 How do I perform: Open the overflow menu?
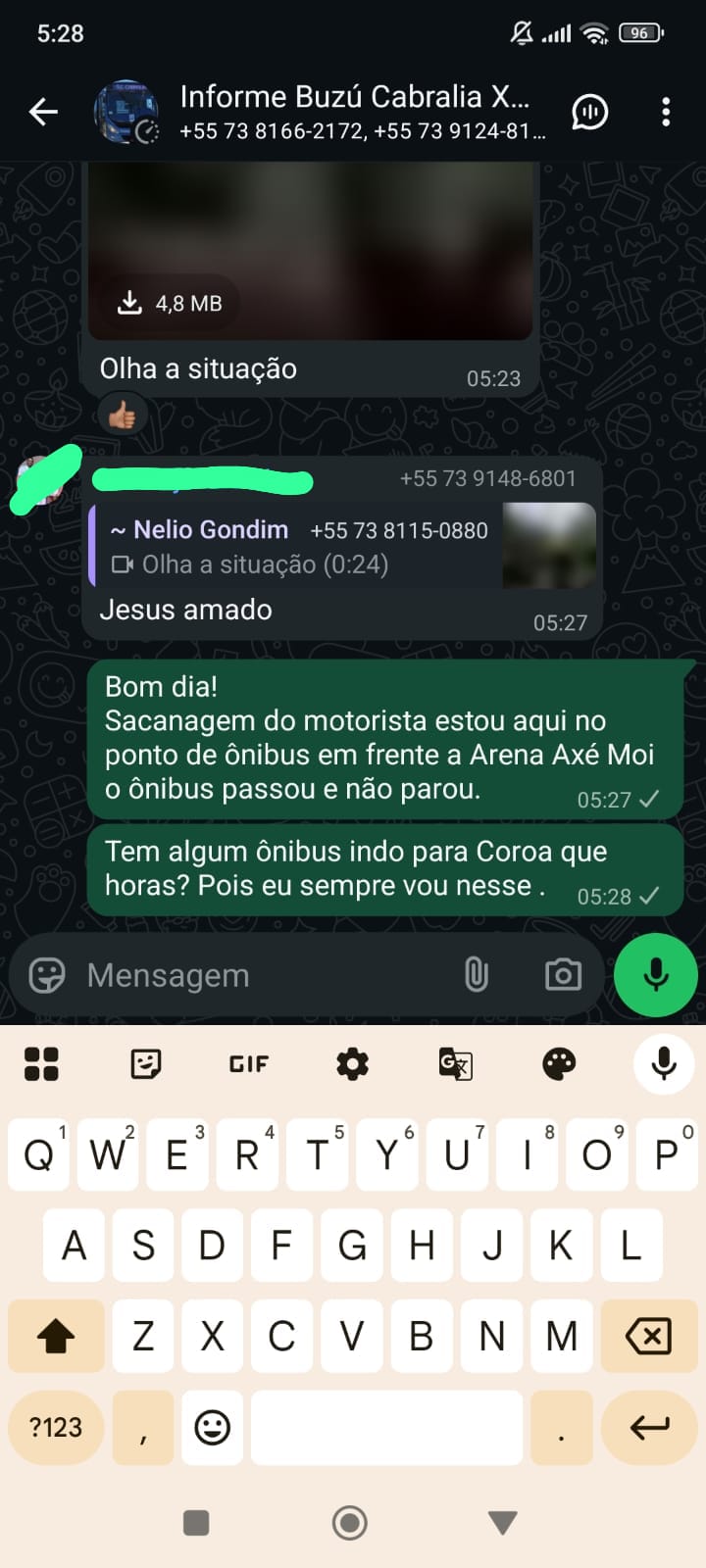point(666,112)
